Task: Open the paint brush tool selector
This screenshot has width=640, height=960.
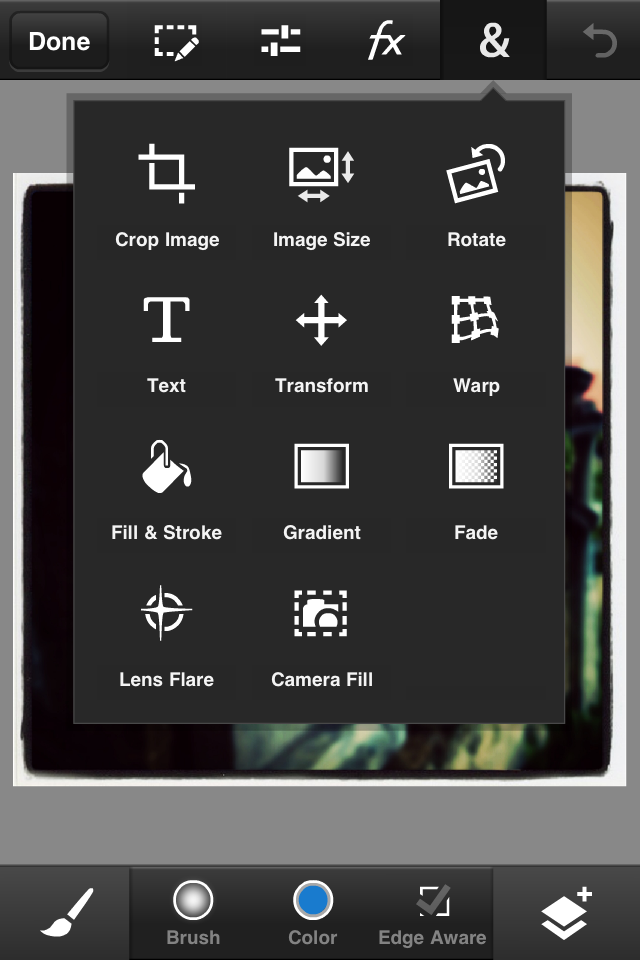Action: (x=66, y=912)
